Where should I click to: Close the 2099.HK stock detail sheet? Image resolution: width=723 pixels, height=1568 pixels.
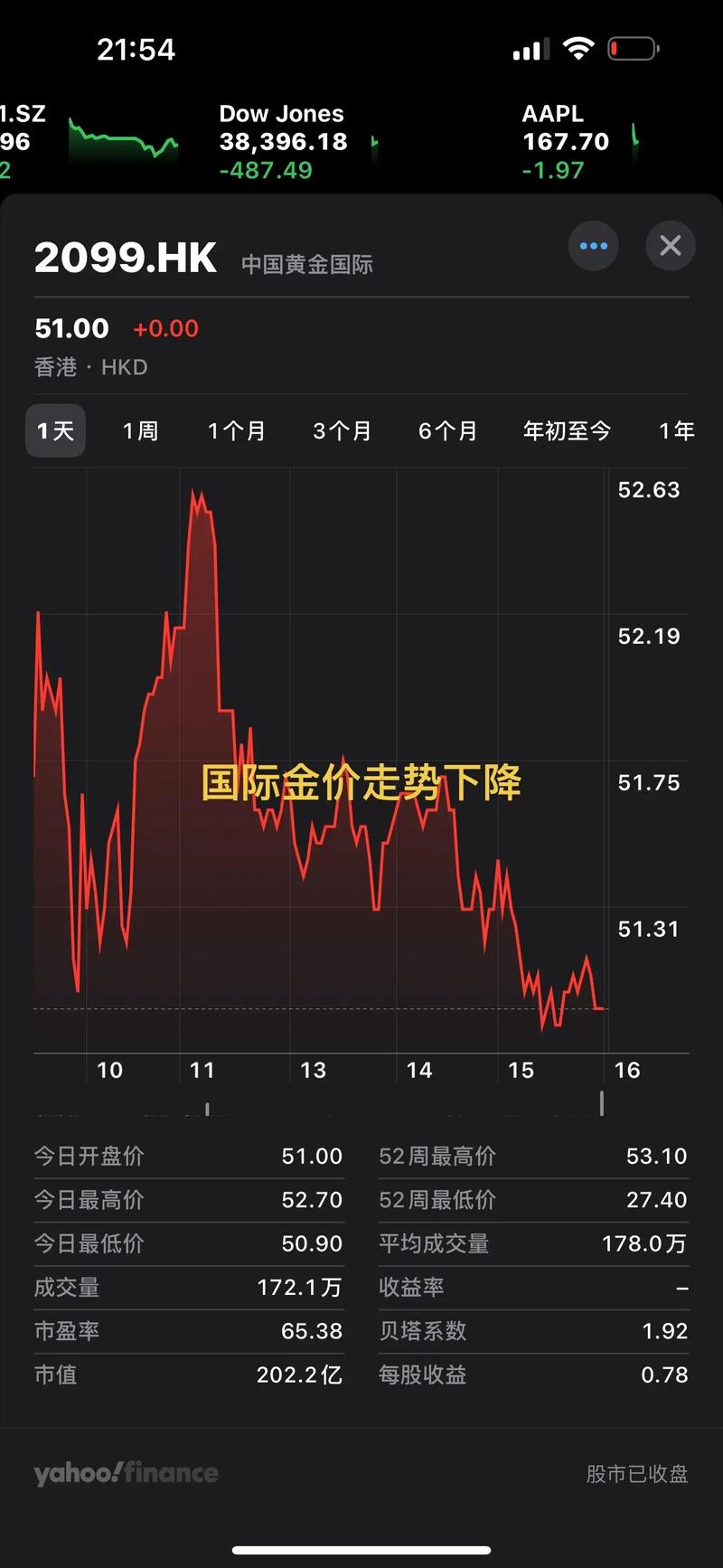tap(671, 246)
